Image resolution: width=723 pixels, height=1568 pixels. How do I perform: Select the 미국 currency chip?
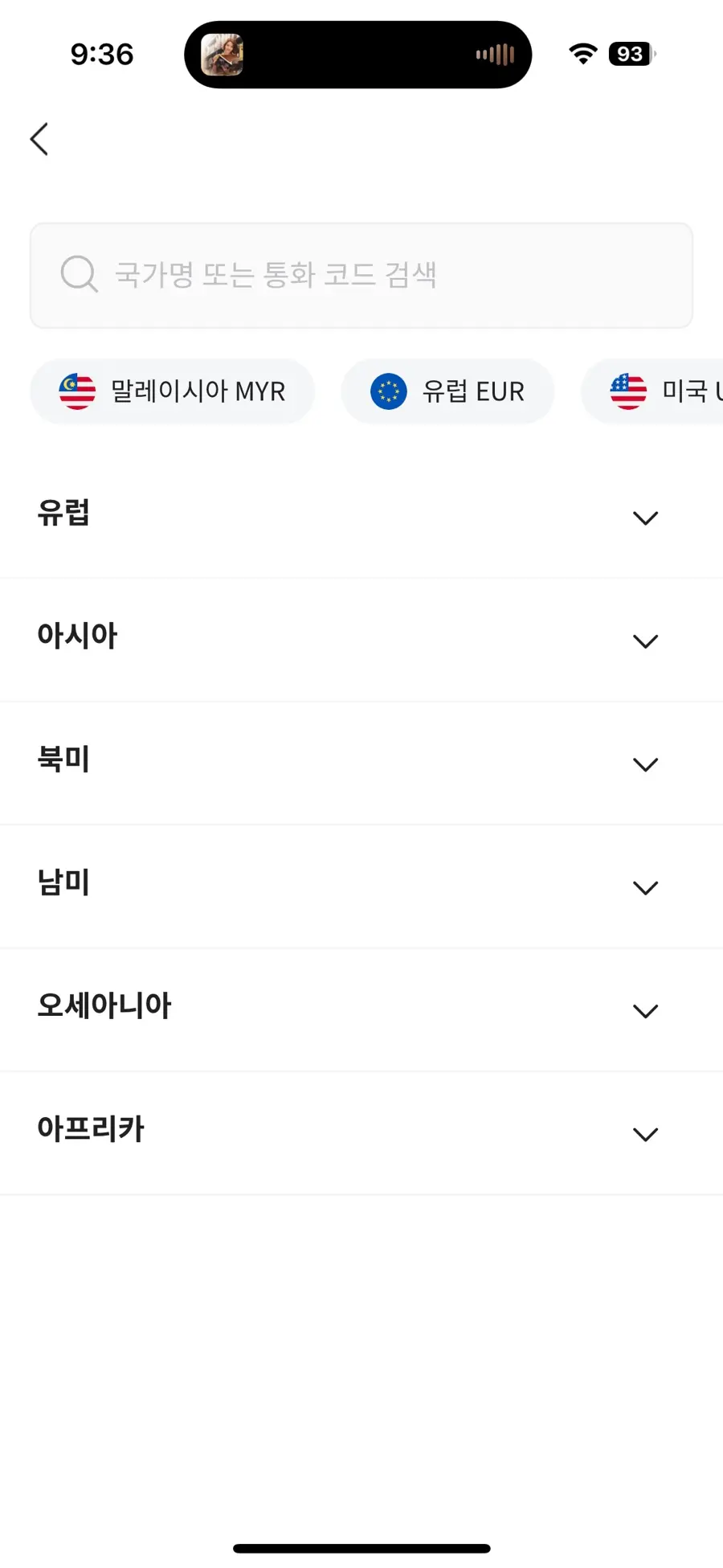point(652,391)
